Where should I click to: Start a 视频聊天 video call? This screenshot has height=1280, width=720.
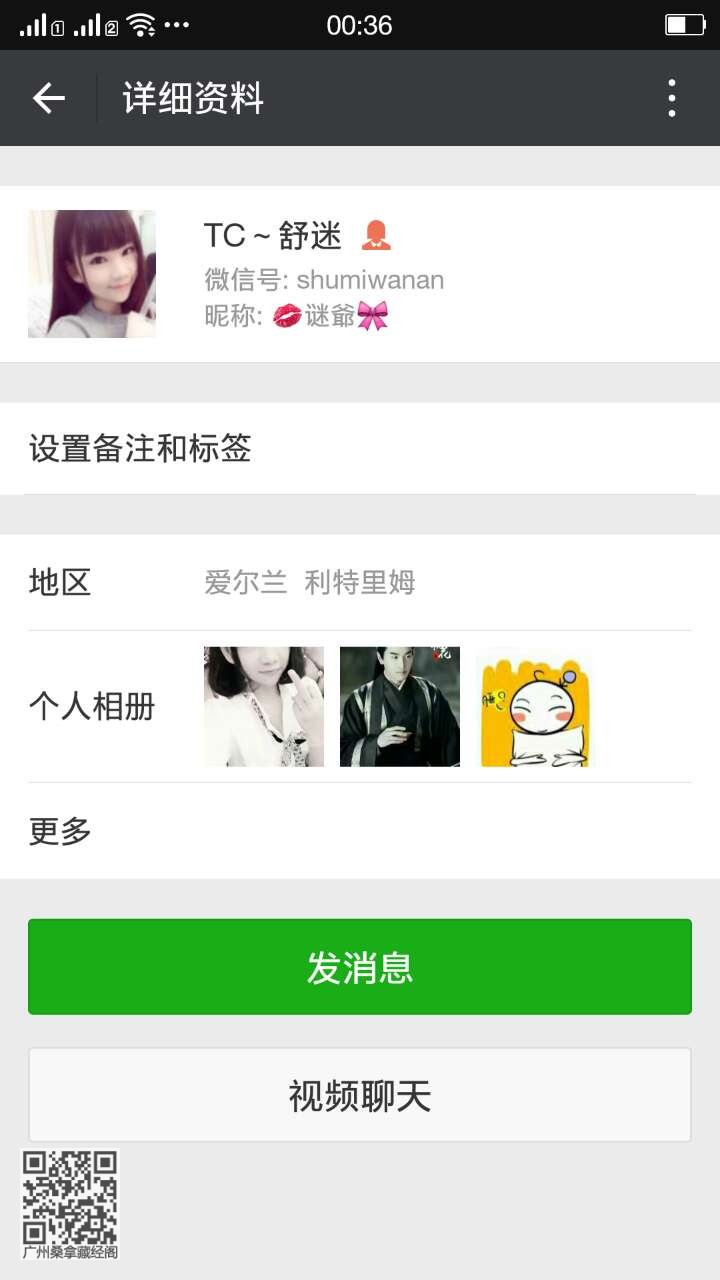[360, 1095]
